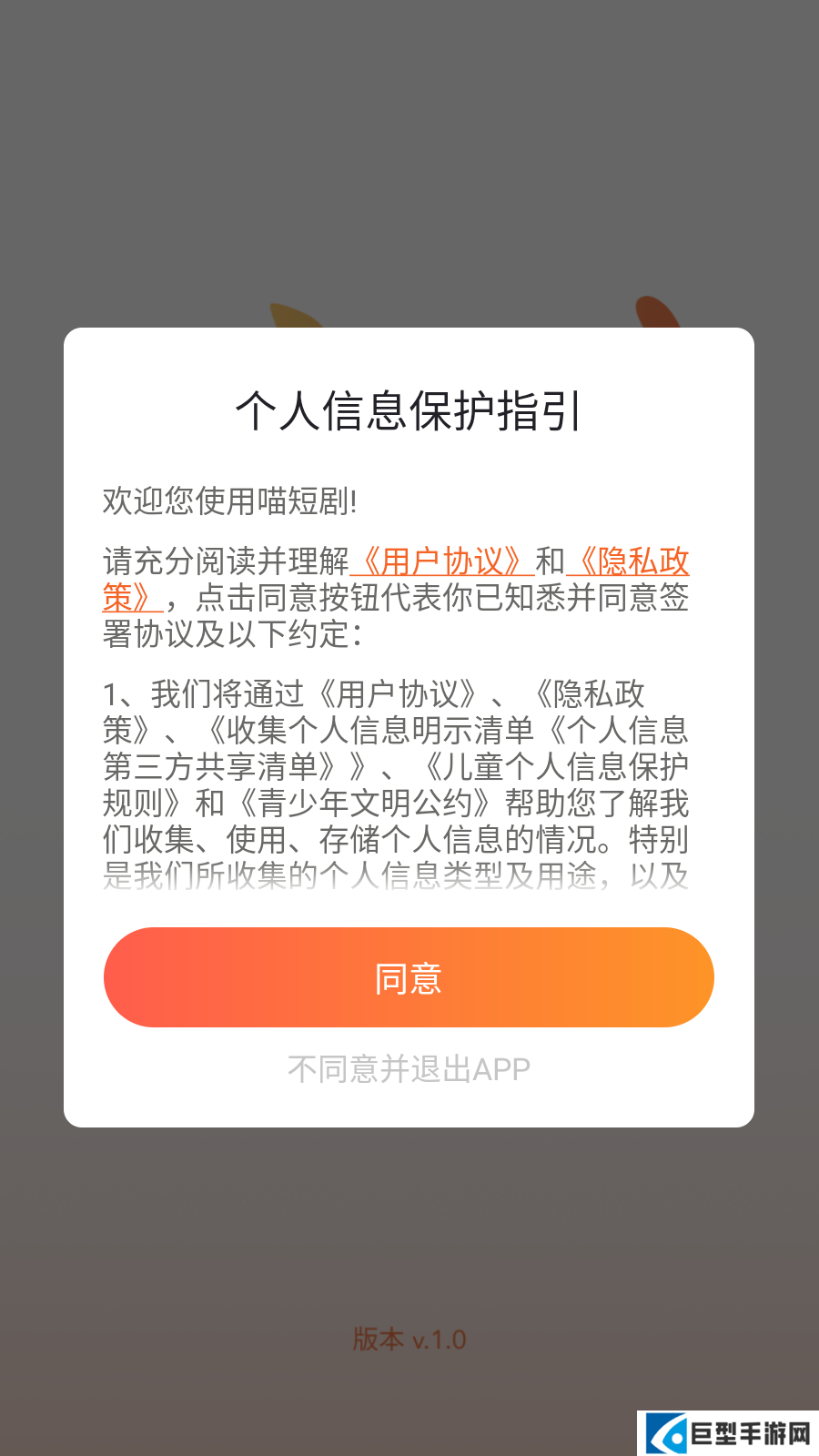
Task: Tap the yellow petal graphic left of the dialog
Action: point(291,318)
